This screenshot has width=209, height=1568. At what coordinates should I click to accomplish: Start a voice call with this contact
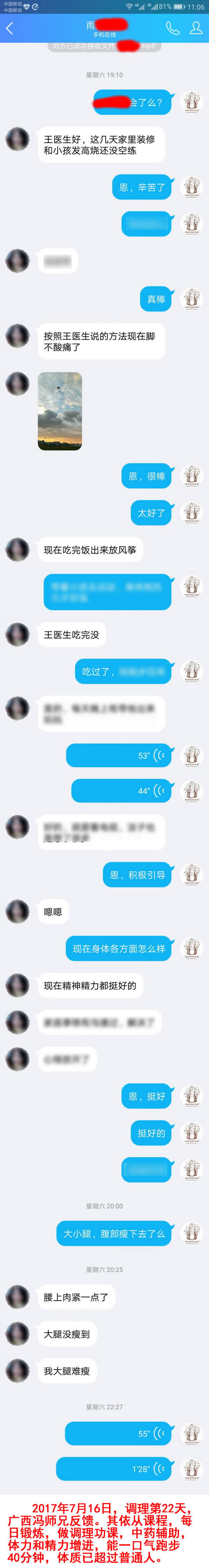click(172, 28)
